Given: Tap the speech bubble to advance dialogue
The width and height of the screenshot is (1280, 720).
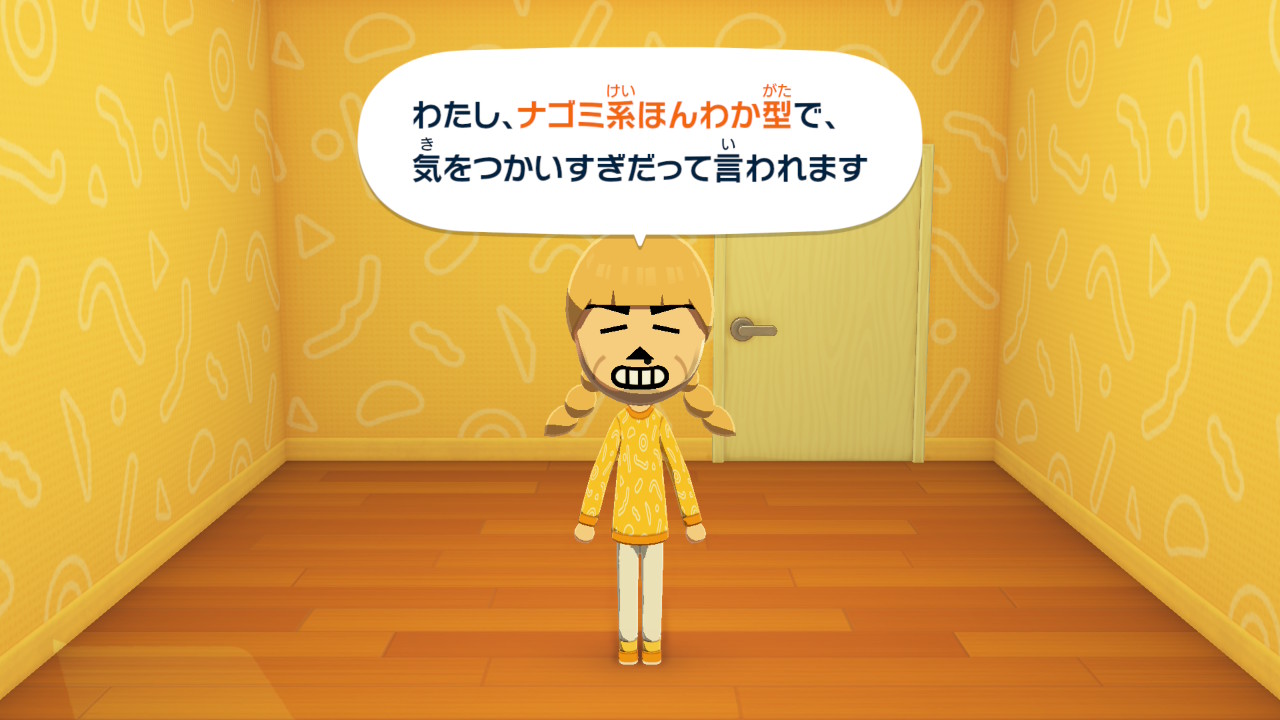Looking at the screenshot, I should click(640, 140).
